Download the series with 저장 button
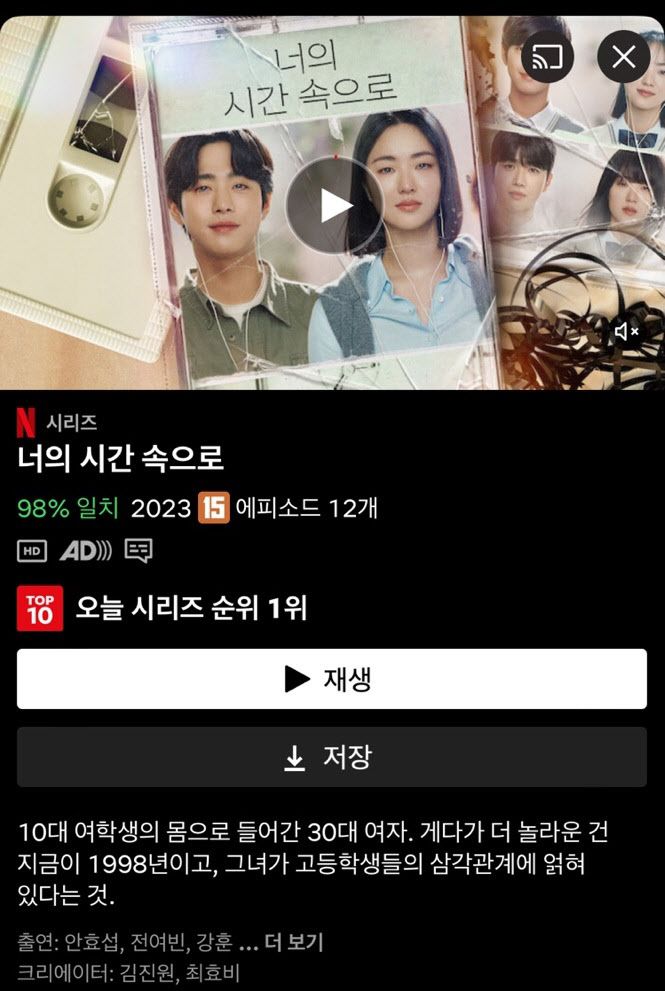 click(x=332, y=757)
